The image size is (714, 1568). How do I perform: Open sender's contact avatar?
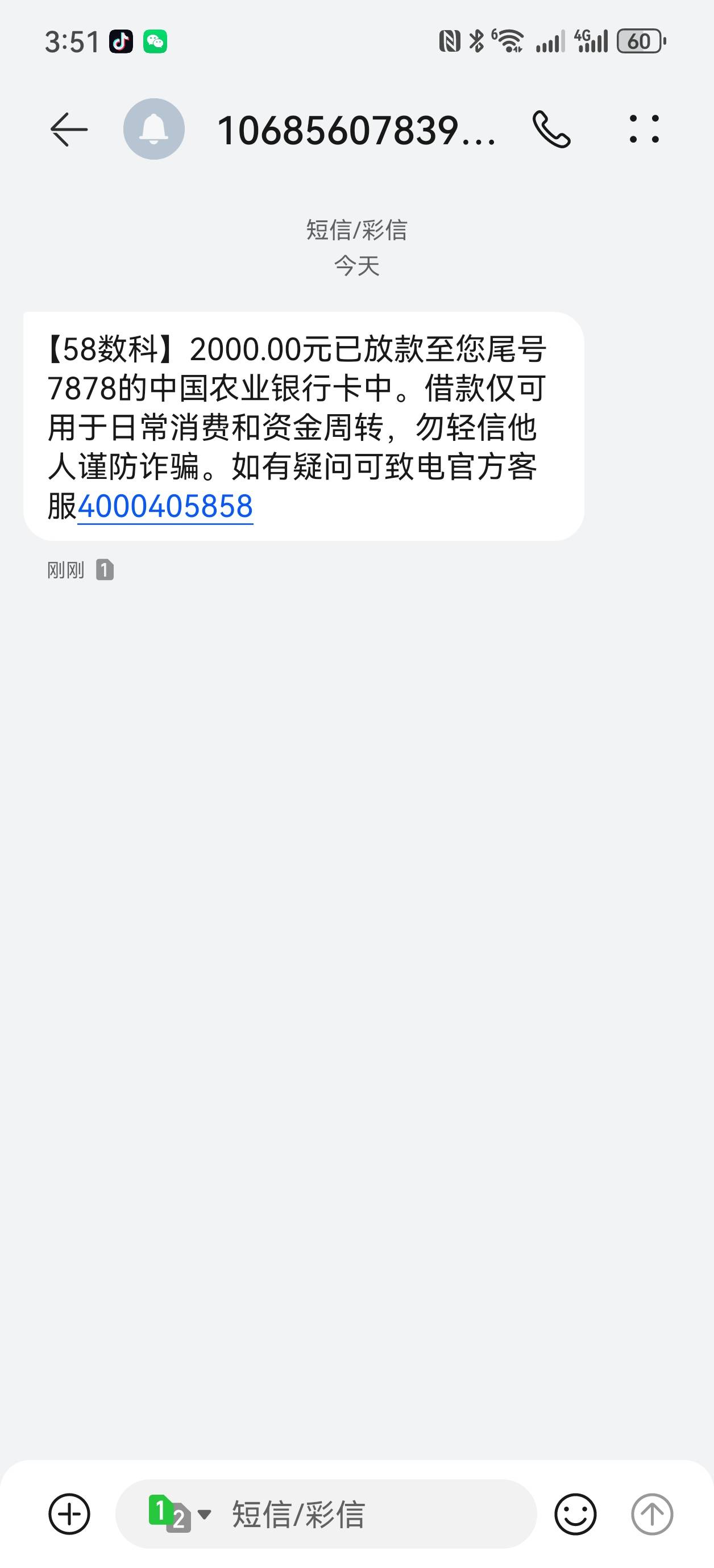(153, 129)
